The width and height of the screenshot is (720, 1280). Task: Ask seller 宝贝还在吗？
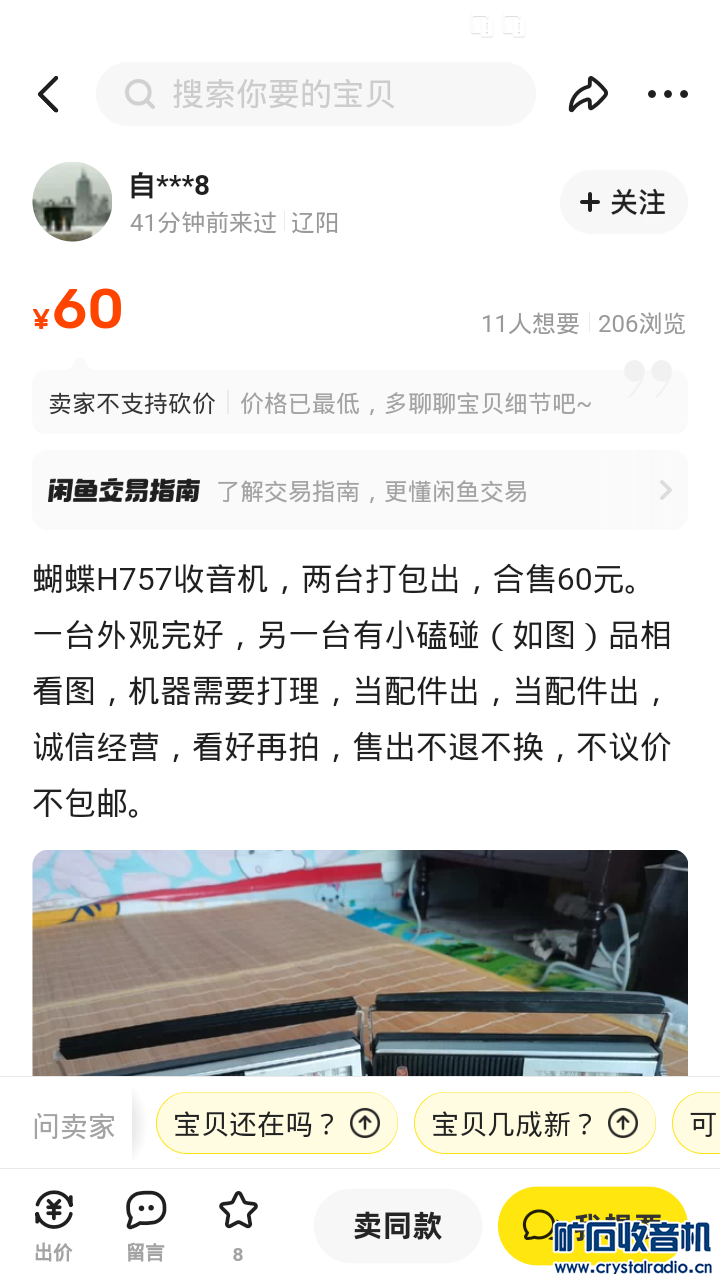tap(277, 1124)
